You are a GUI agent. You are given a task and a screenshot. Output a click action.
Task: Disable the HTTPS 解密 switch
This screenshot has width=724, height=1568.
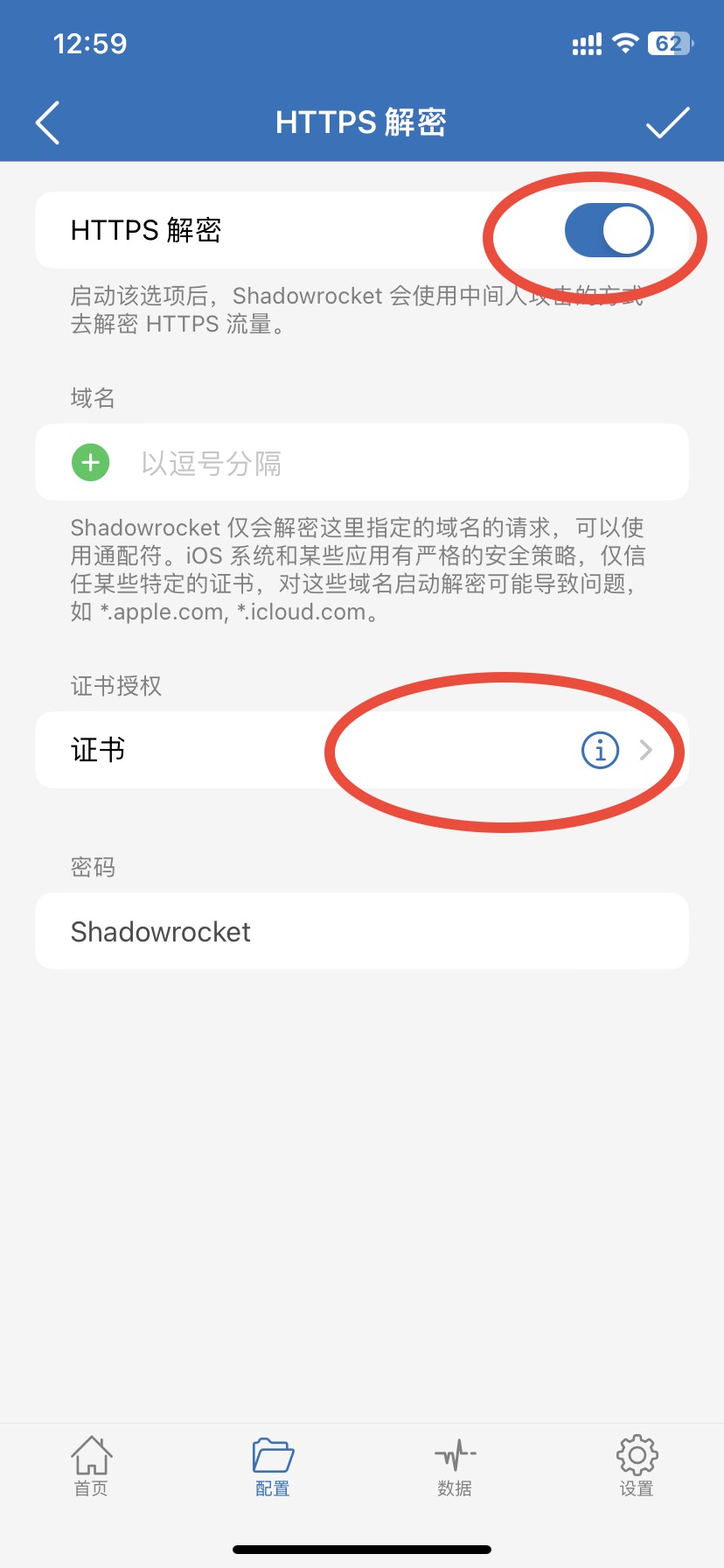[609, 230]
